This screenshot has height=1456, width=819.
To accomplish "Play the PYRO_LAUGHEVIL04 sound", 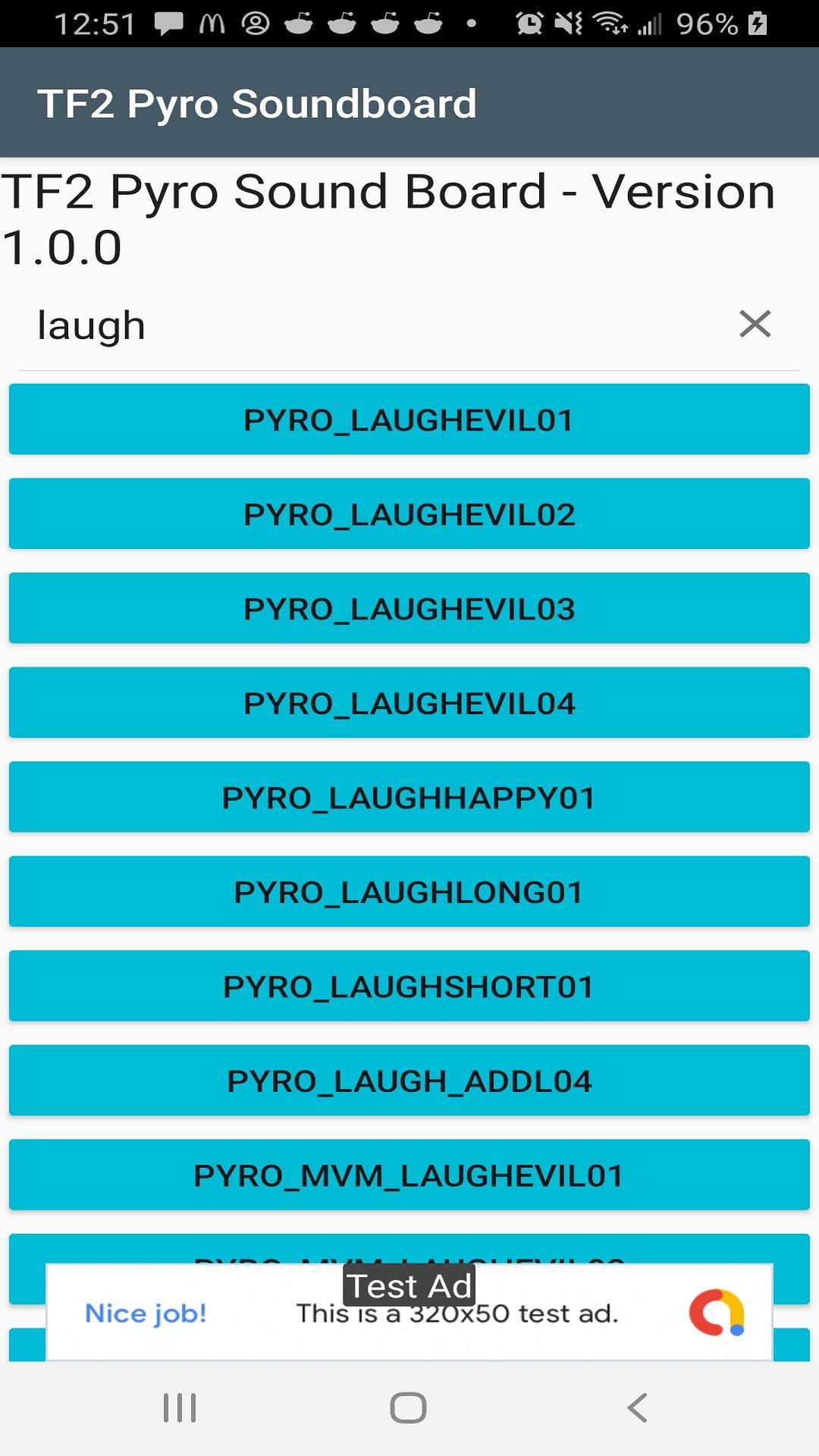I will tap(409, 703).
